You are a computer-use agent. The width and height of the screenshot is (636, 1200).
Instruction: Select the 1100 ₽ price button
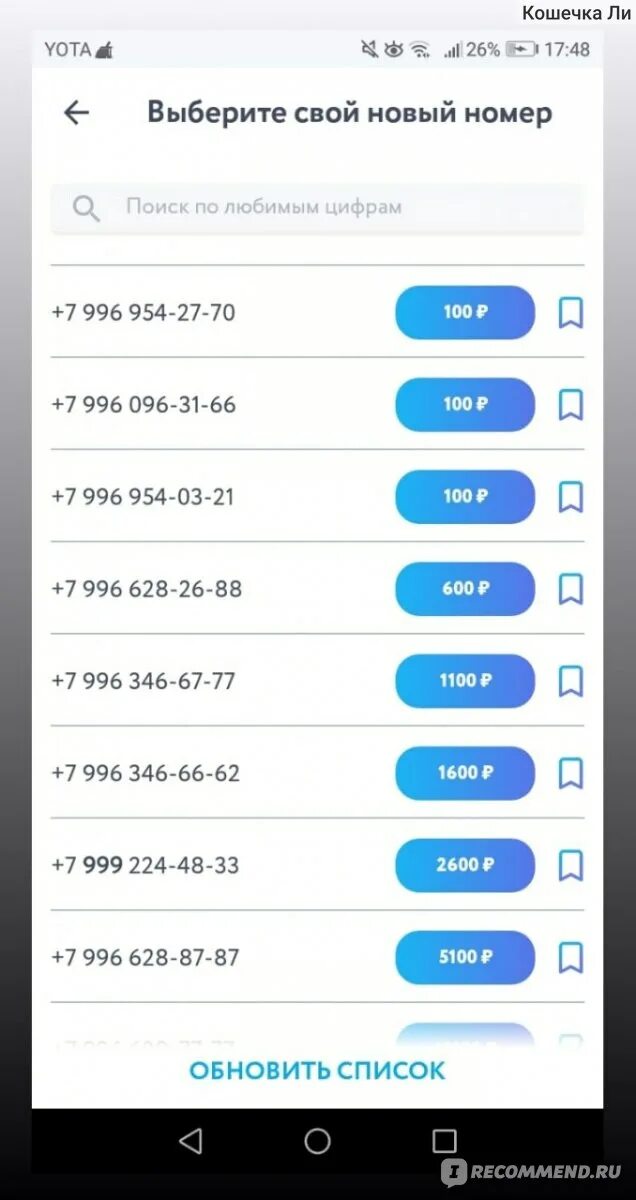tap(465, 681)
